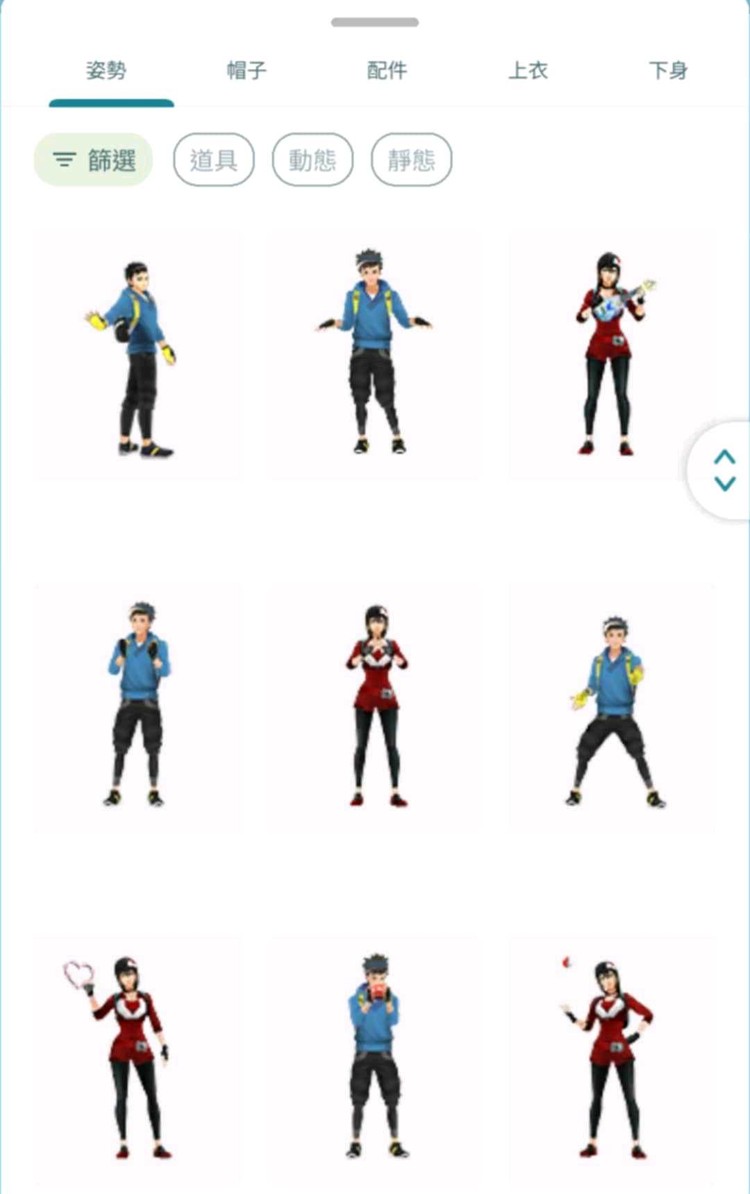Open the 篩選 filter options

(94, 160)
